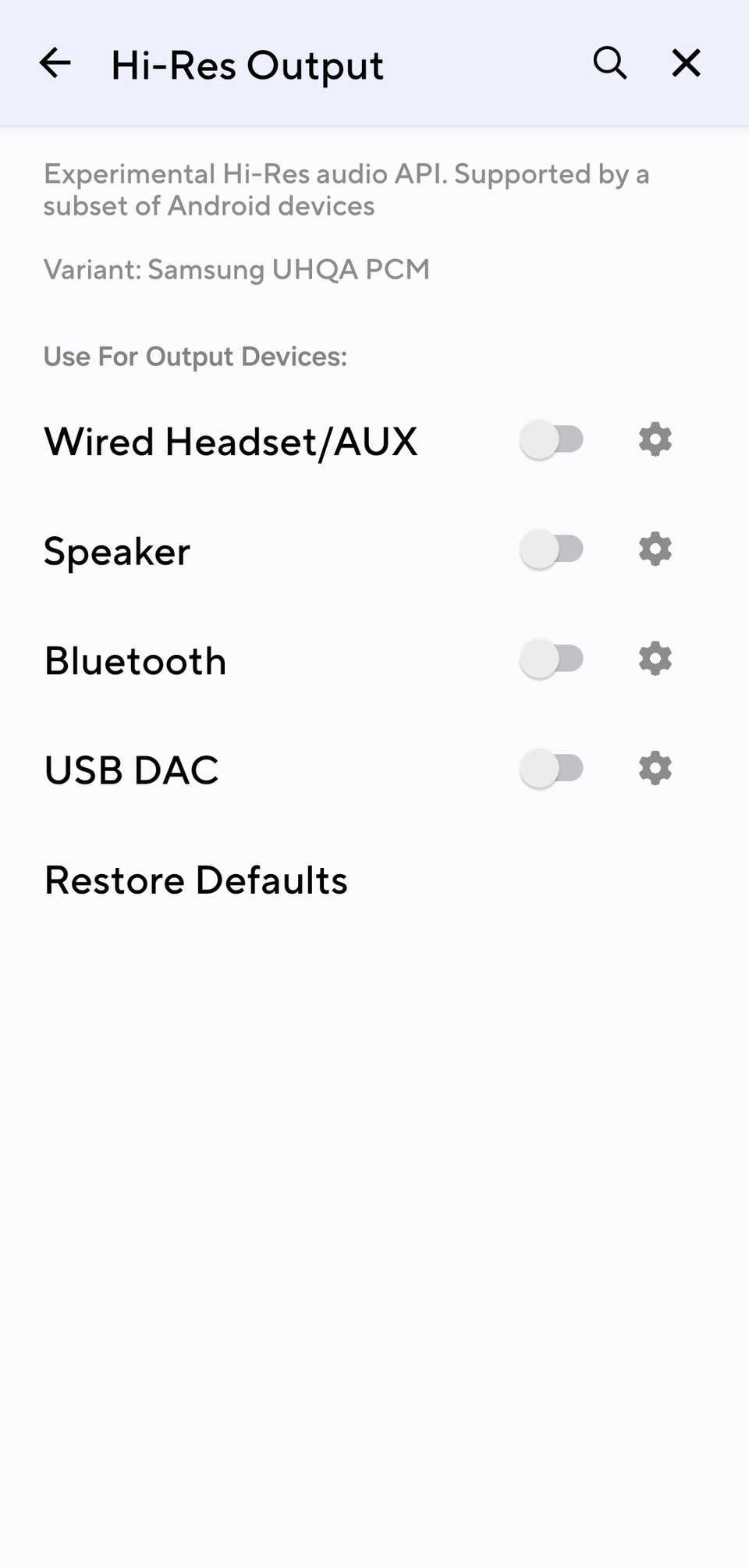The height and width of the screenshot is (1568, 749).
Task: Enable Hi-Res for Wired Headset/AUX
Action: point(552,440)
